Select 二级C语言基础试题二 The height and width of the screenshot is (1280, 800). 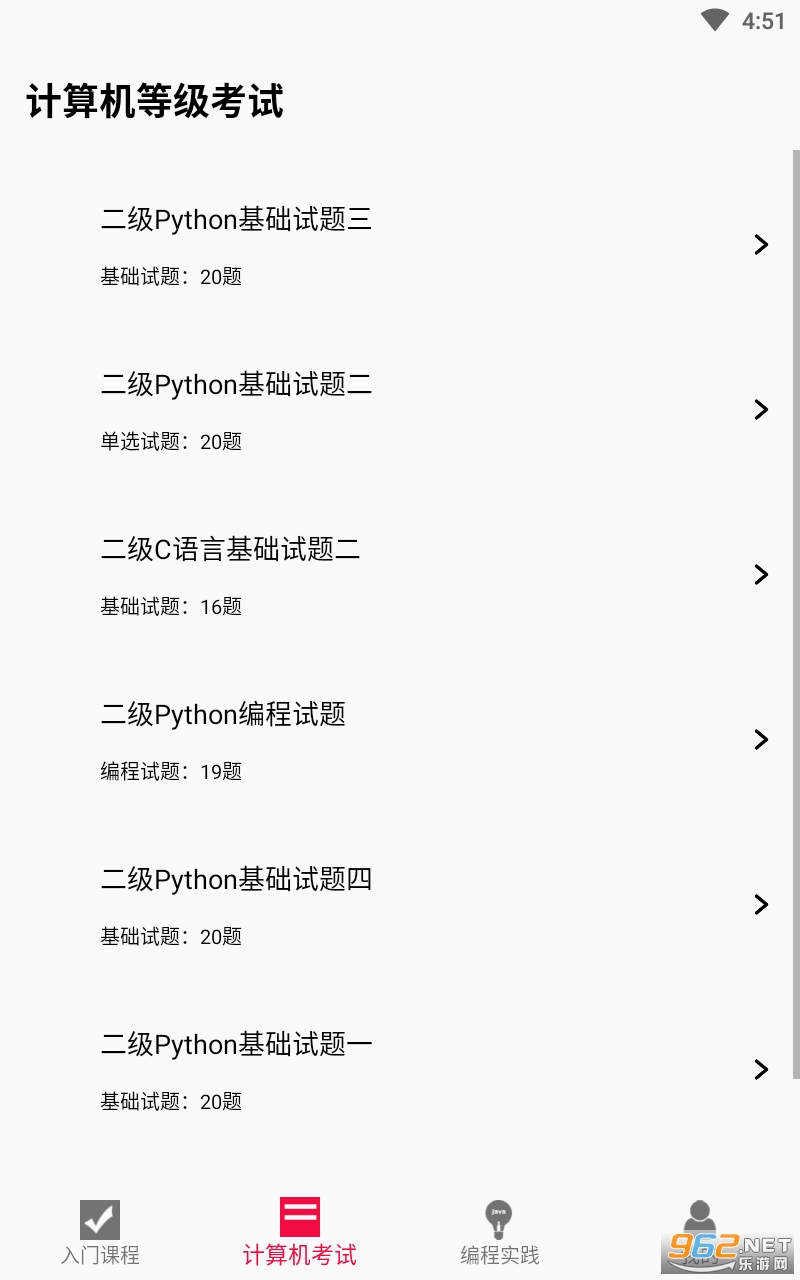point(400,575)
